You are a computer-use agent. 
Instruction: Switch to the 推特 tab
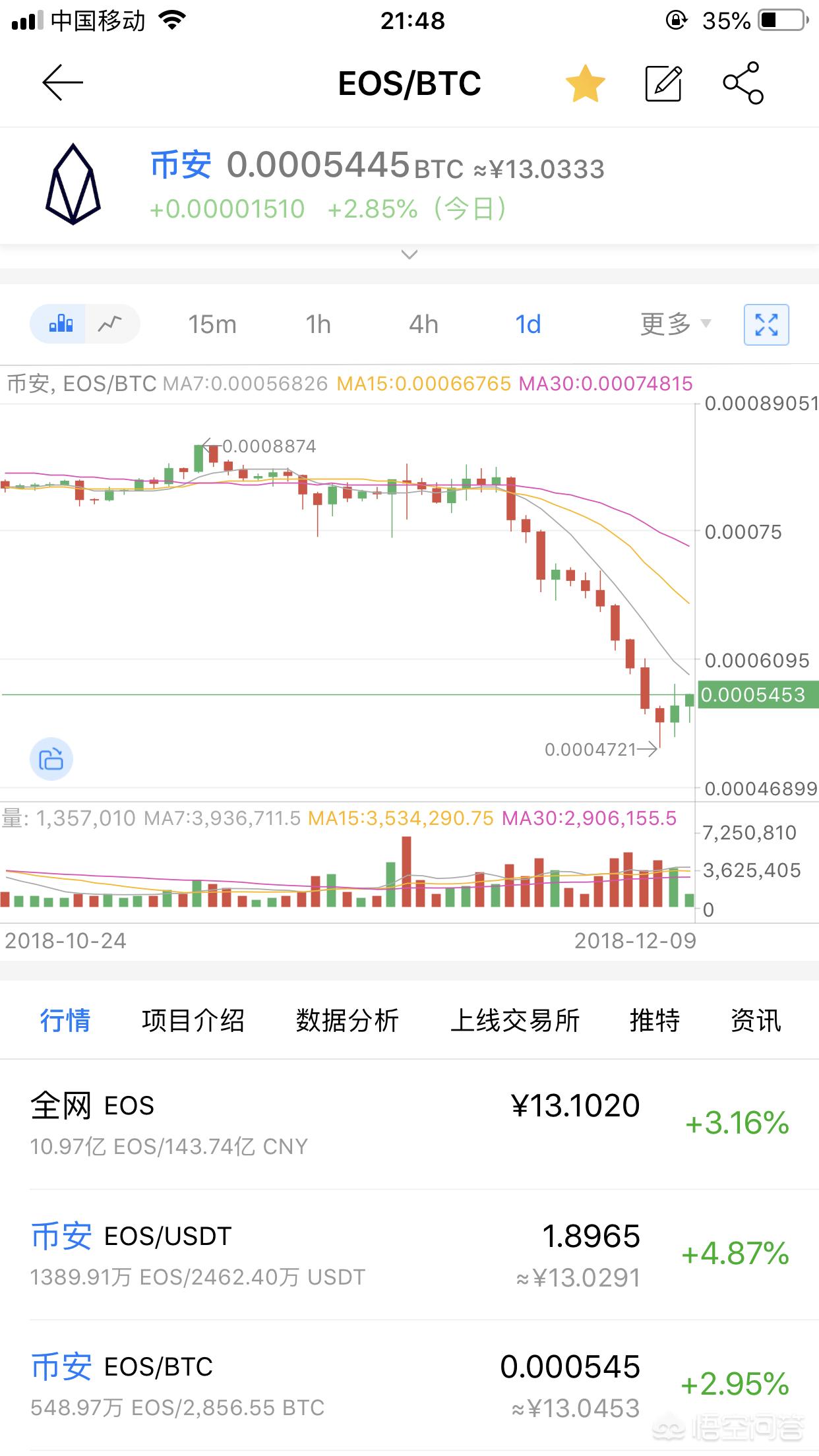(x=654, y=1020)
